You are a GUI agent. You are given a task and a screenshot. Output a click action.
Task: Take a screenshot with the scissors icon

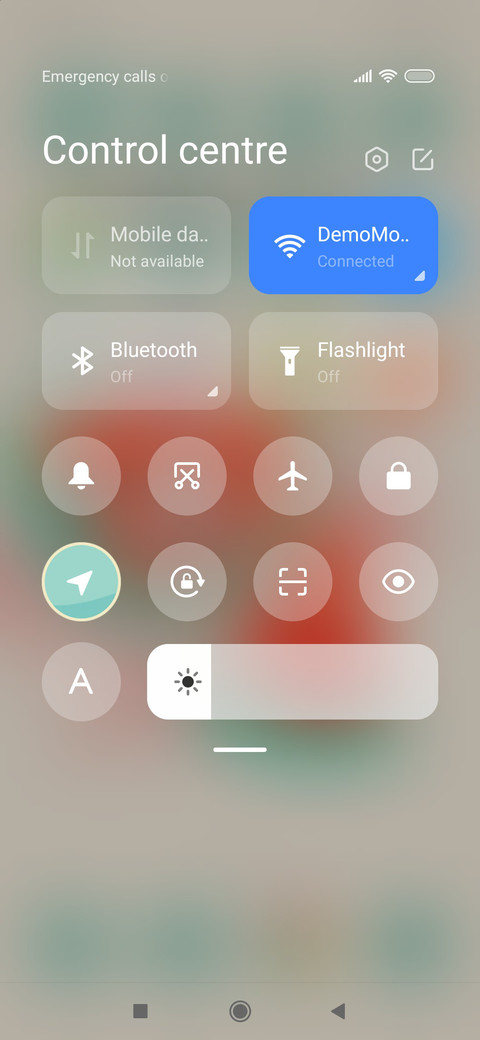pyautogui.click(x=187, y=476)
